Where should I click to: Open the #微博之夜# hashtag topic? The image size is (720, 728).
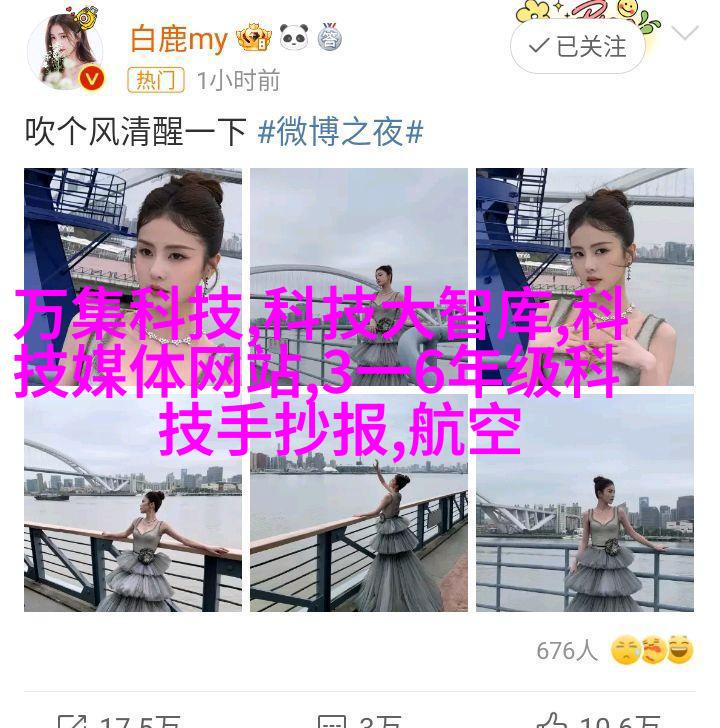tap(340, 132)
